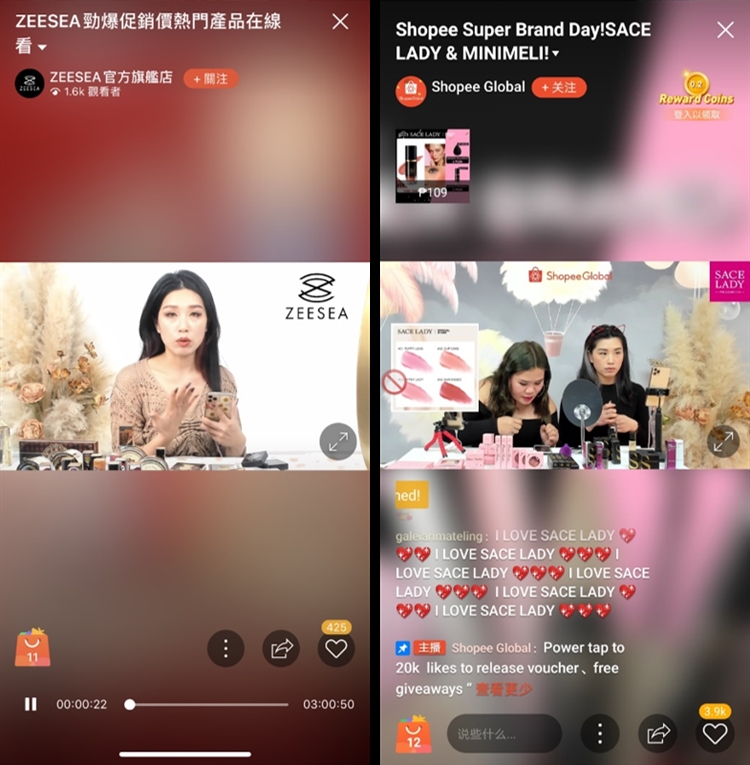Viewport: 750px width, 765px height.
Task: Expand the ZEESEA stream title dropdown
Action: (x=43, y=47)
